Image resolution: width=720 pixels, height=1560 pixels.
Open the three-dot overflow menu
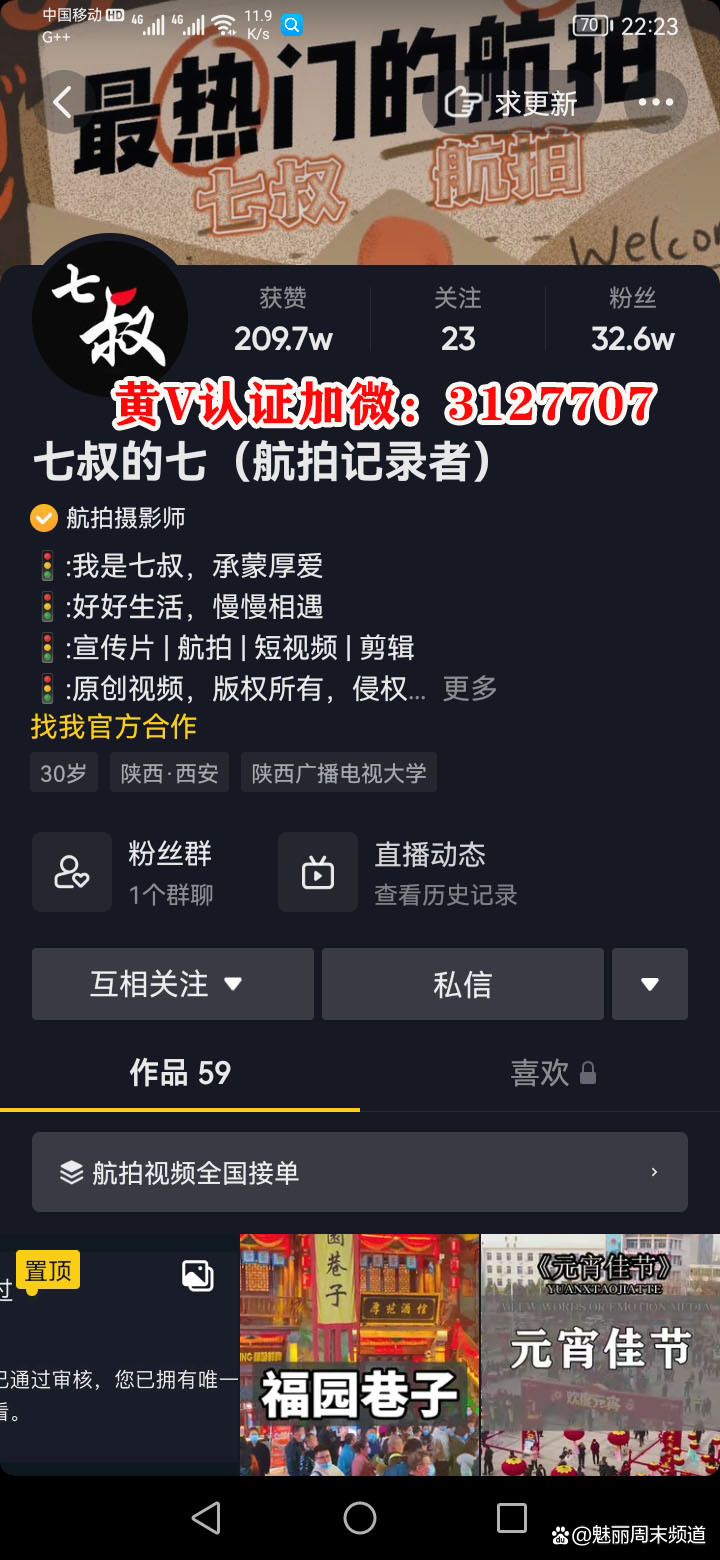[x=655, y=102]
